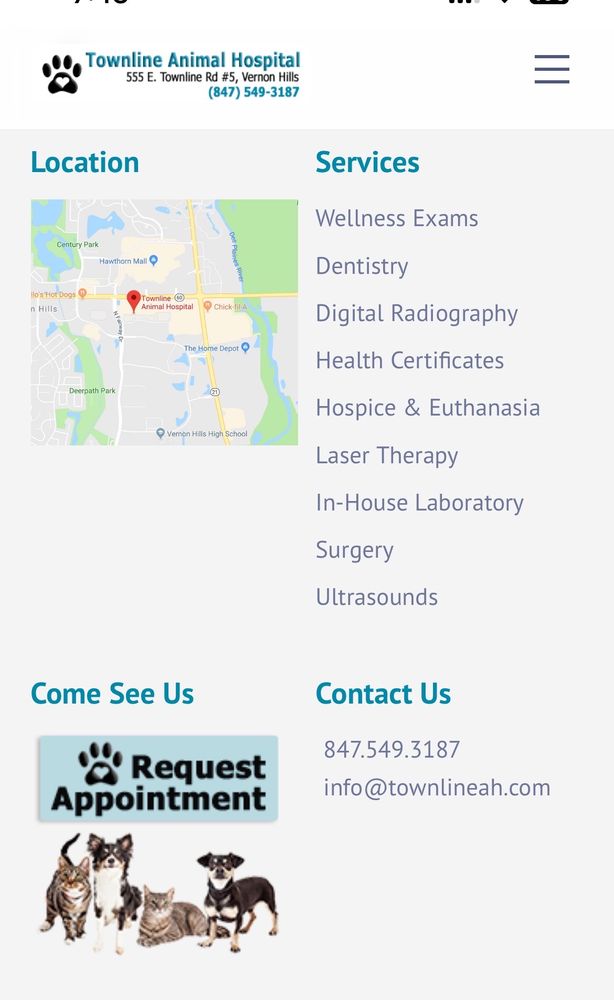
Task: Open the location map
Action: [x=164, y=322]
